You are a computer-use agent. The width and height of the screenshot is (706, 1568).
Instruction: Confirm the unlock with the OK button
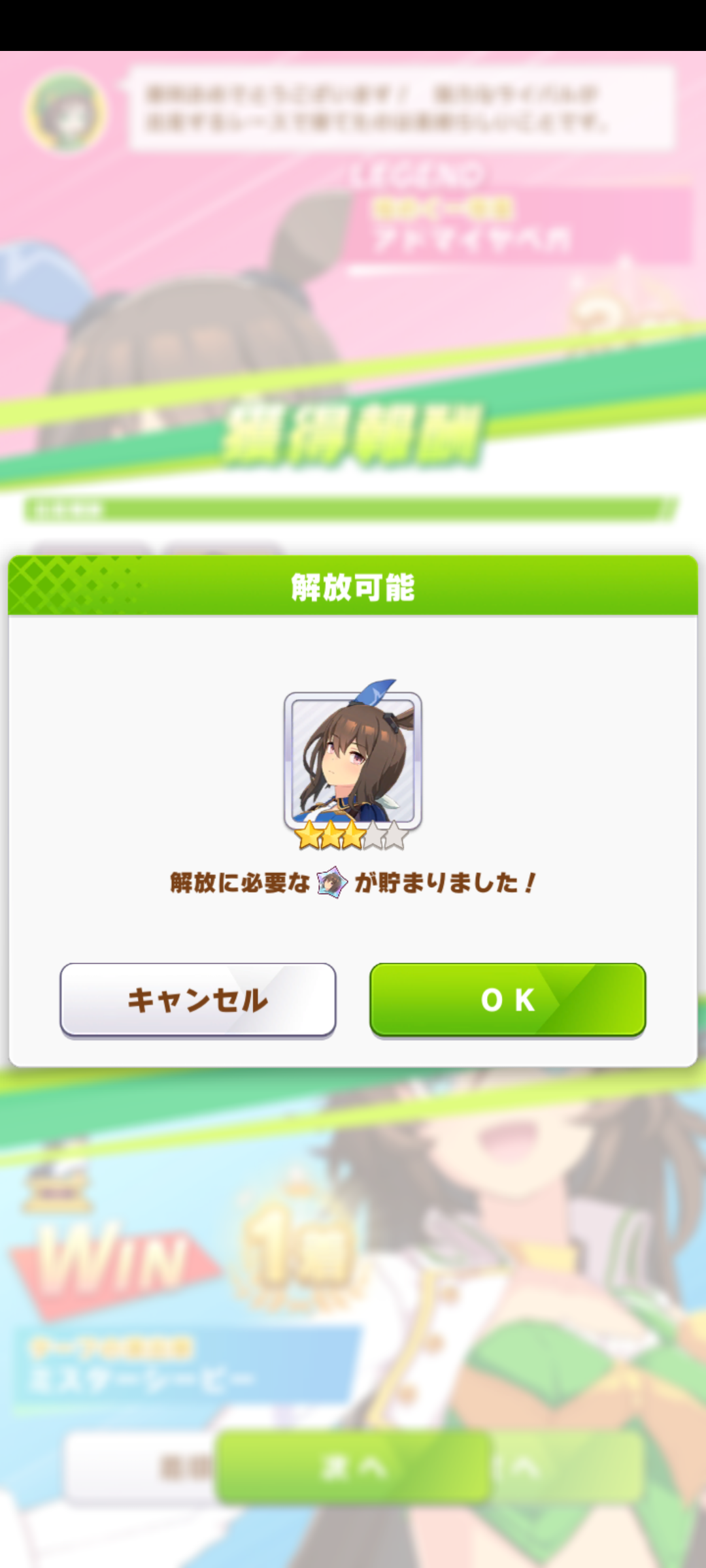(508, 1000)
